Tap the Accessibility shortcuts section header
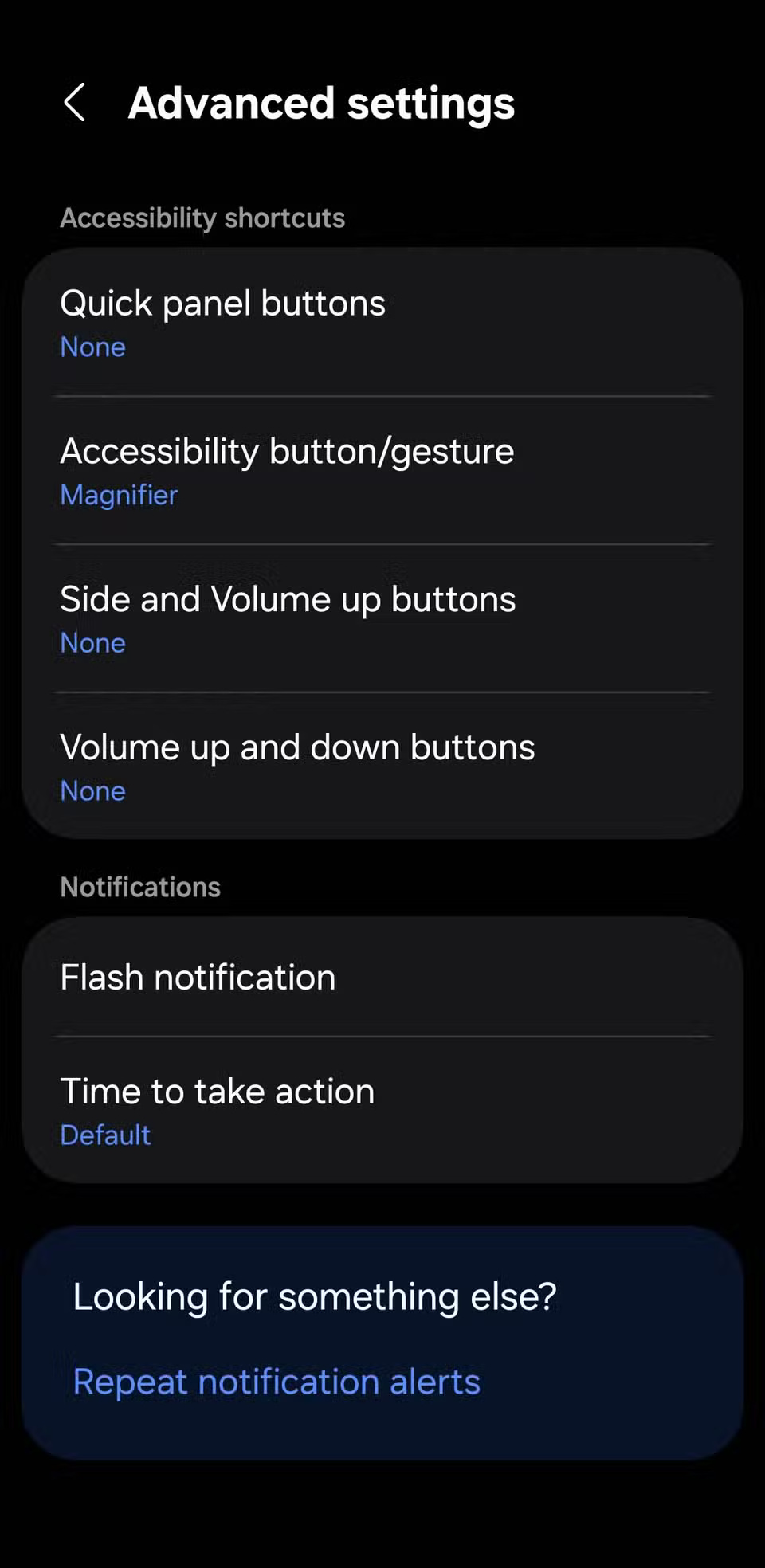 point(202,218)
